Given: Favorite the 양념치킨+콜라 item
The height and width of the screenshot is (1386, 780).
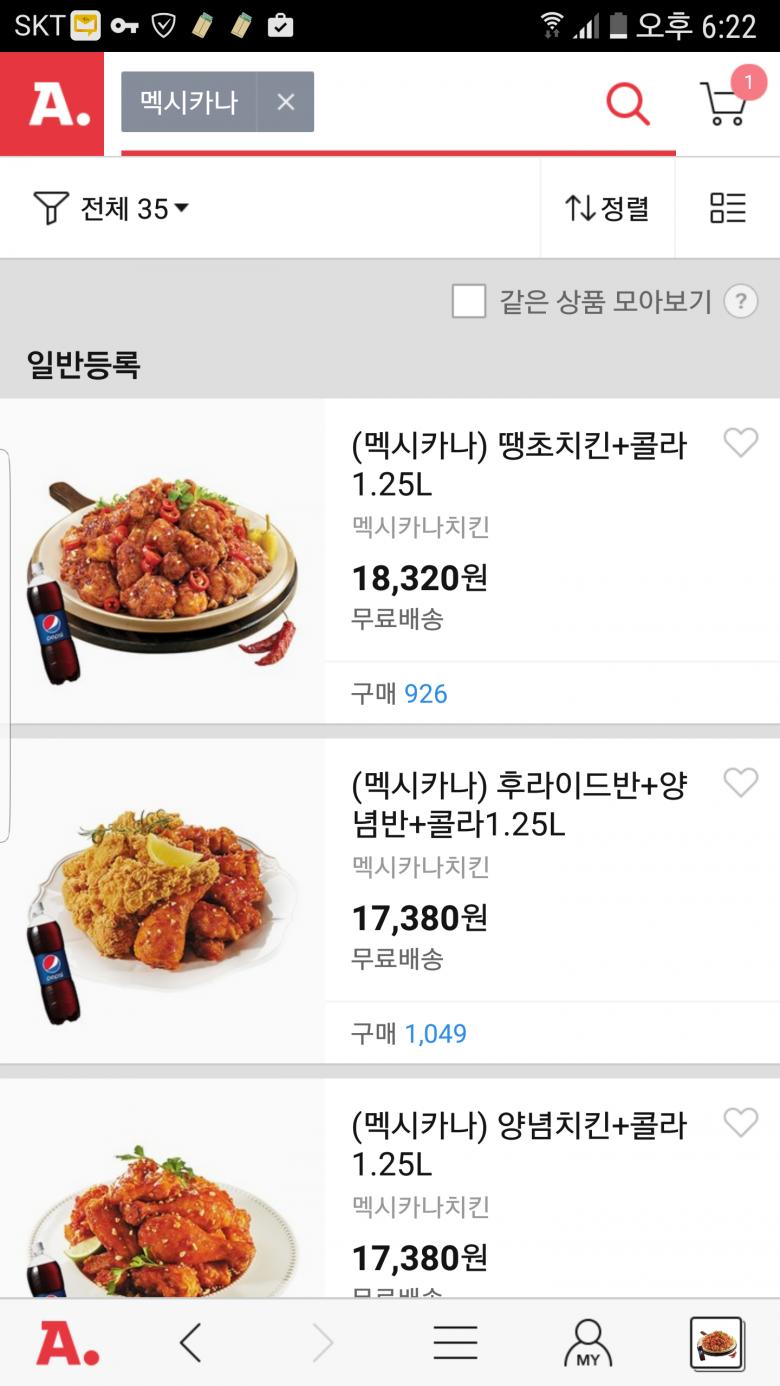Looking at the screenshot, I should (741, 1123).
